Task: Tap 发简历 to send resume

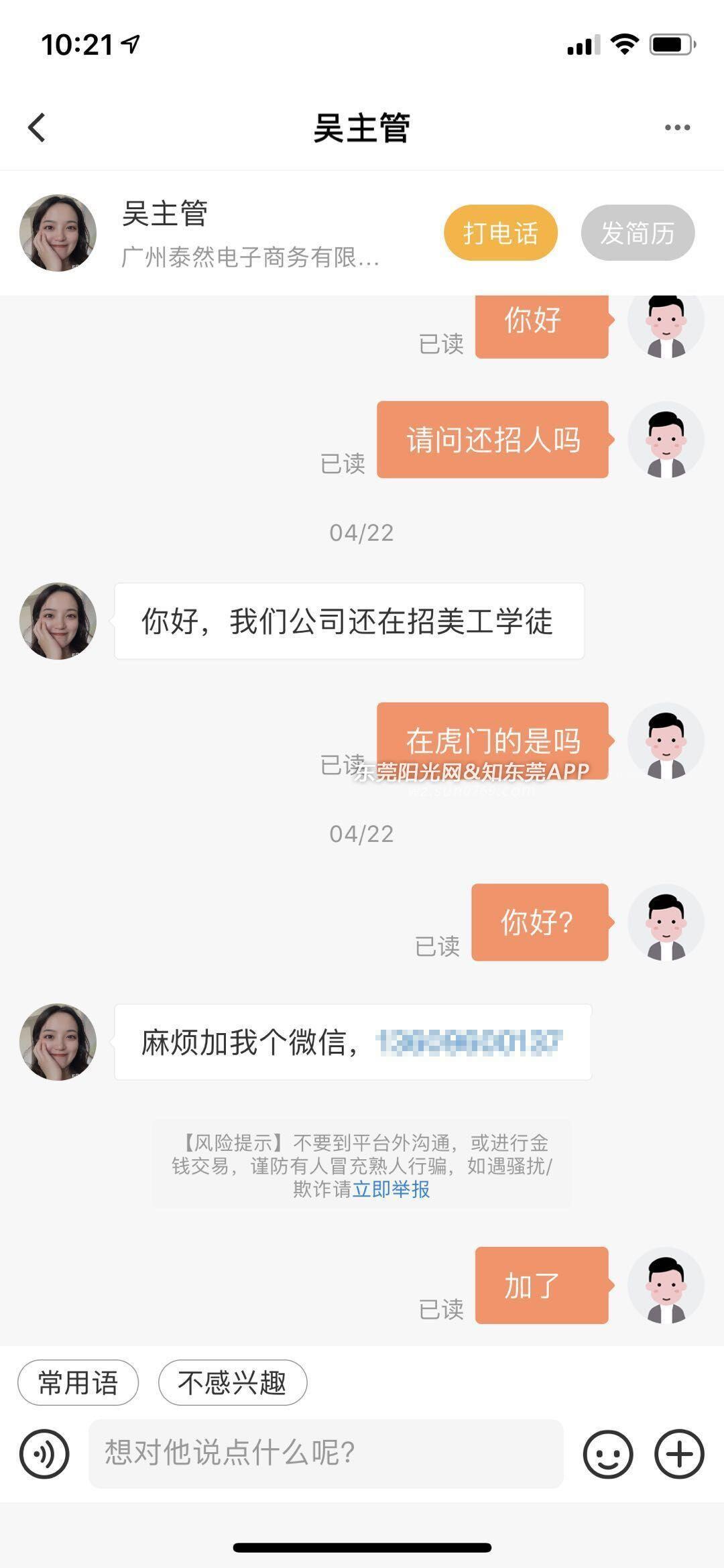Action: [638, 233]
